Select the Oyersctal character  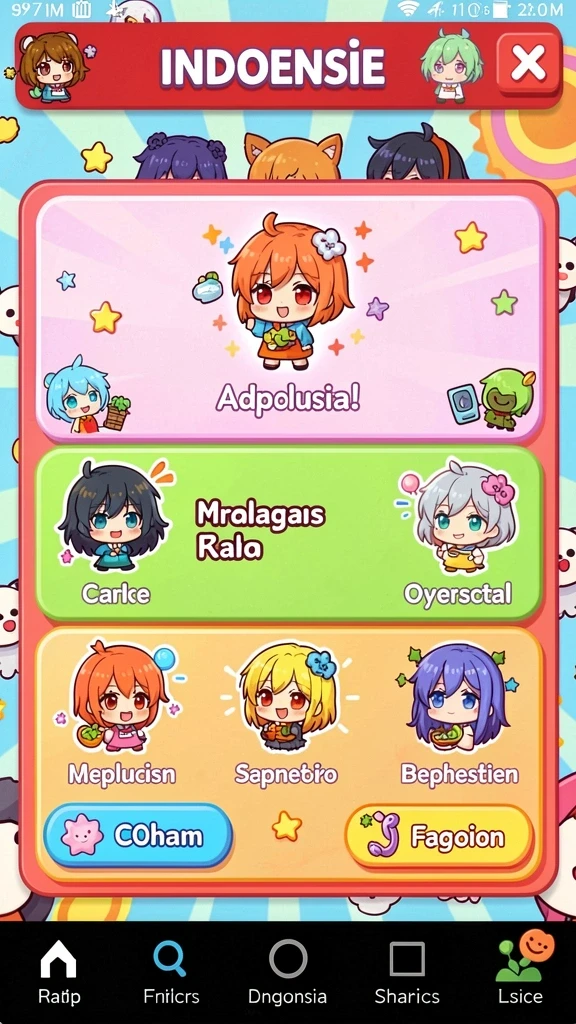click(458, 530)
